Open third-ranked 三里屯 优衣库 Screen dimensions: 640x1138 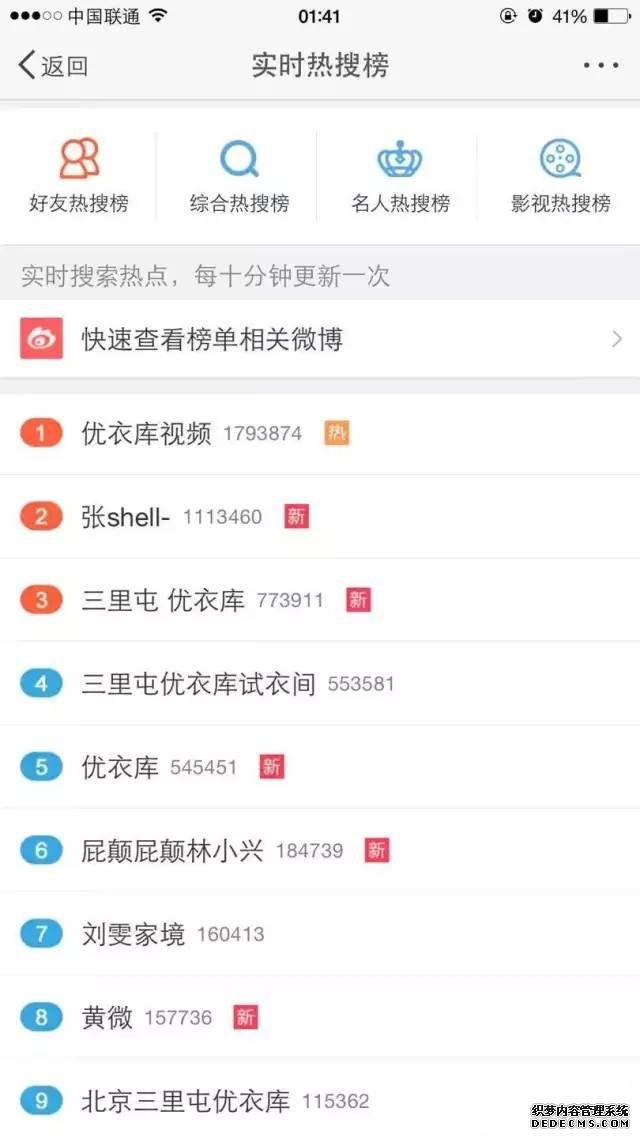pos(320,600)
